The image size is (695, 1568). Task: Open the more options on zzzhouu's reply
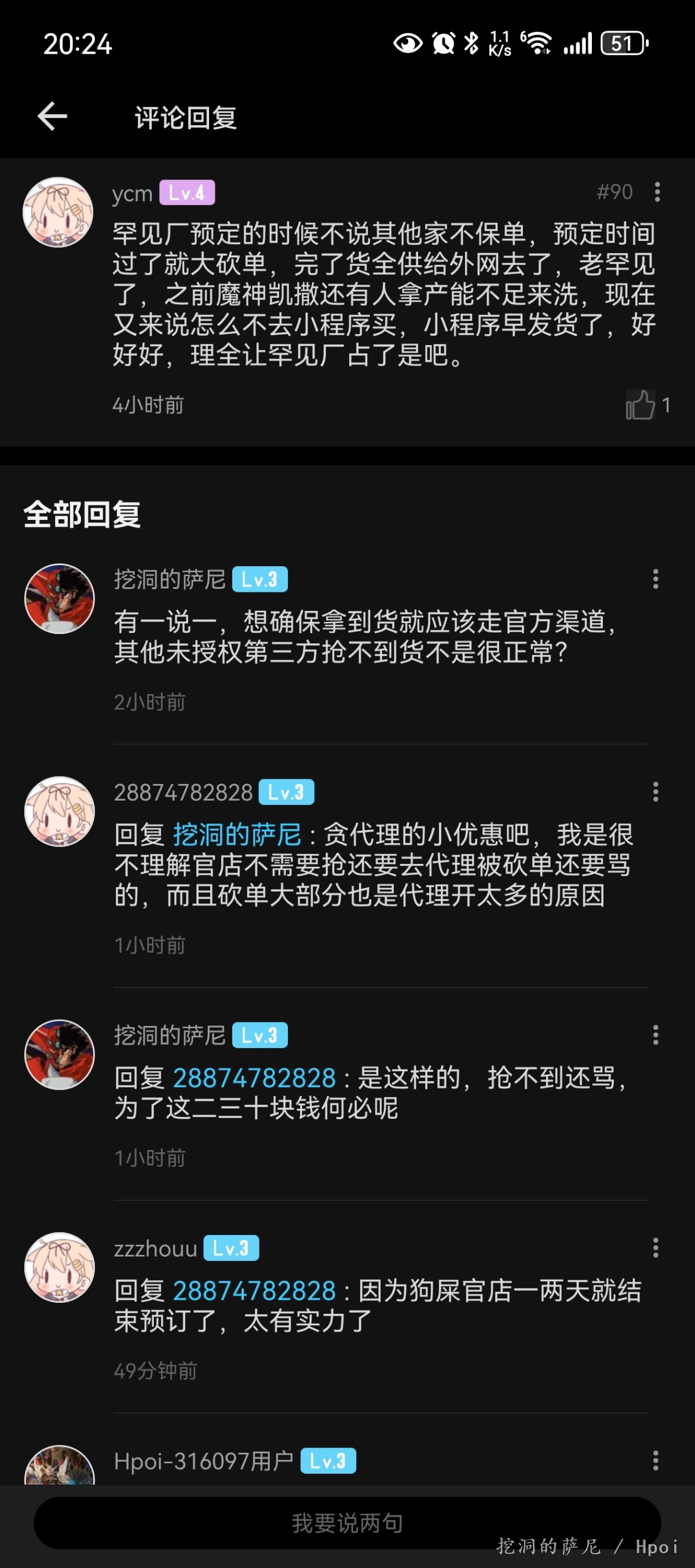pyautogui.click(x=656, y=1247)
